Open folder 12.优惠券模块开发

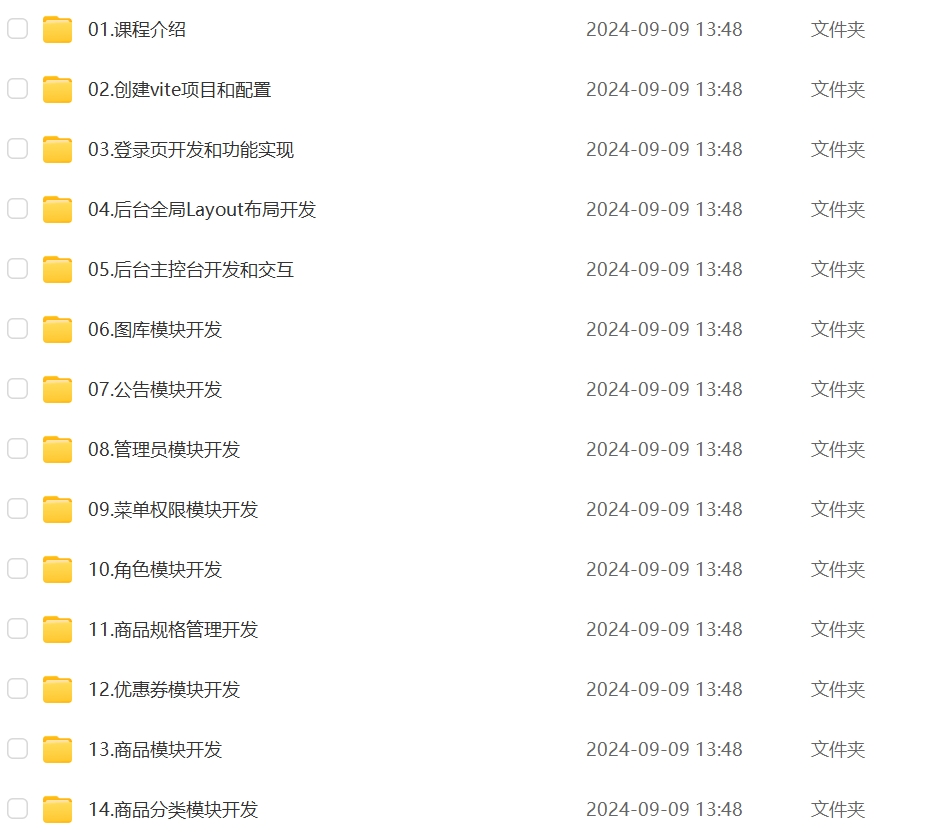[x=163, y=690]
